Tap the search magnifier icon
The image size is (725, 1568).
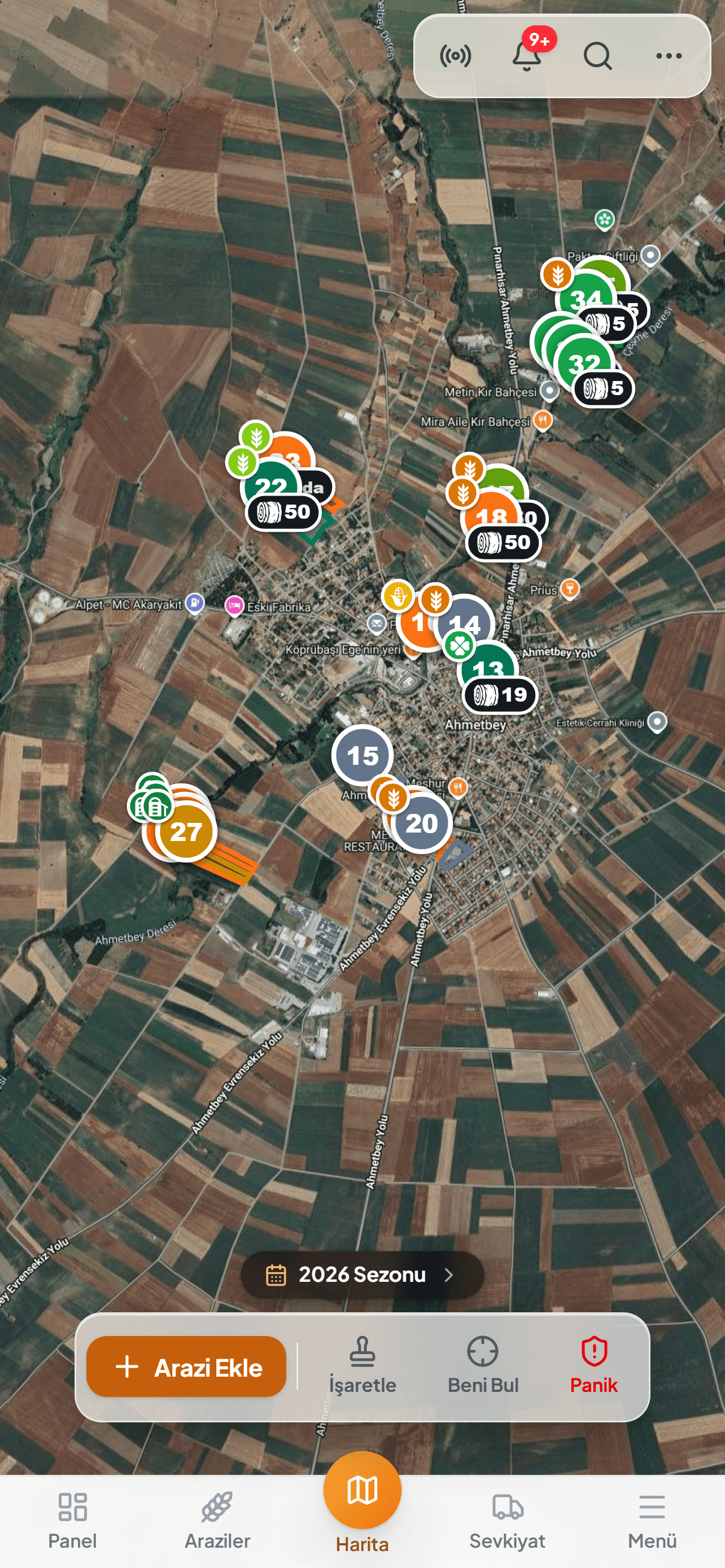pos(598,56)
